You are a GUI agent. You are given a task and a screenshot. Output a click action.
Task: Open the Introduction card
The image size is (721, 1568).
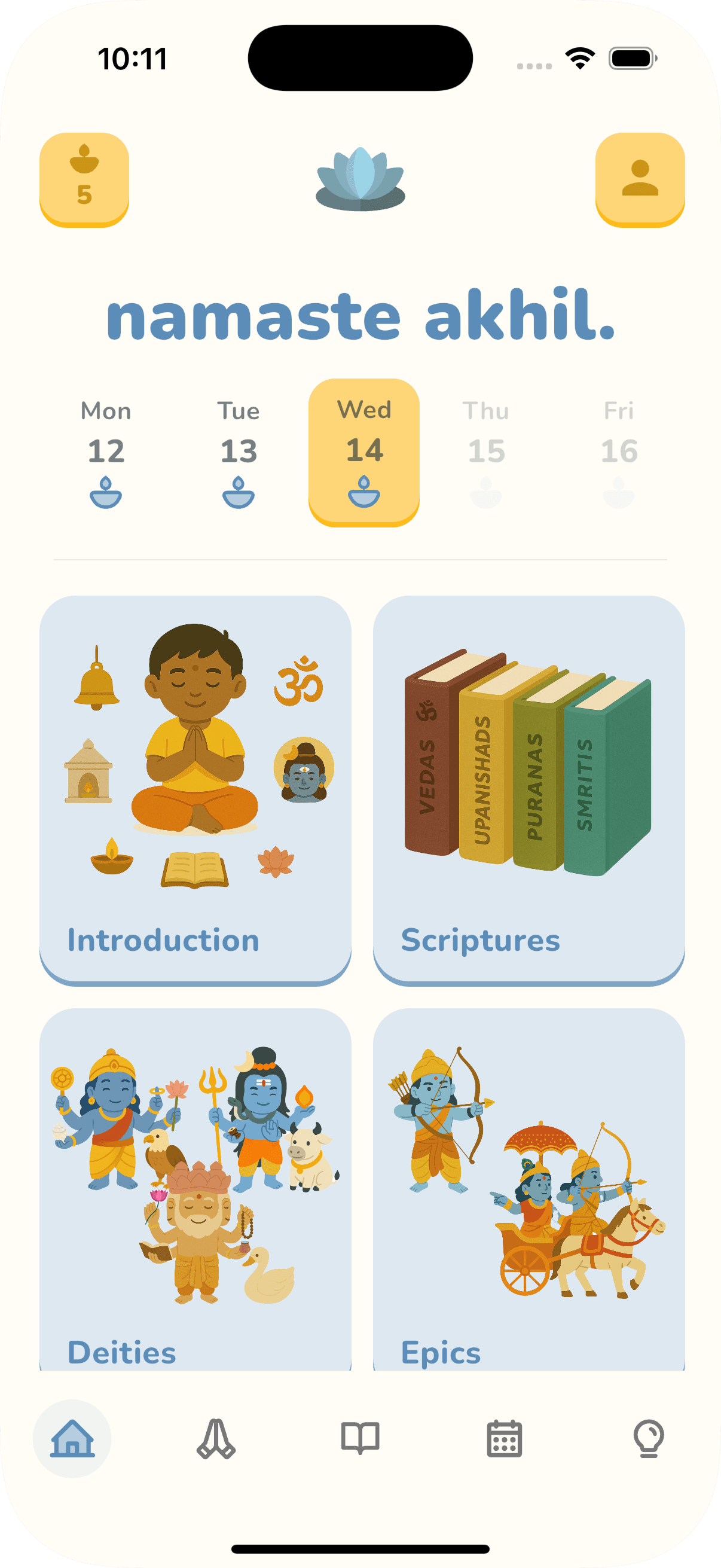[x=195, y=790]
